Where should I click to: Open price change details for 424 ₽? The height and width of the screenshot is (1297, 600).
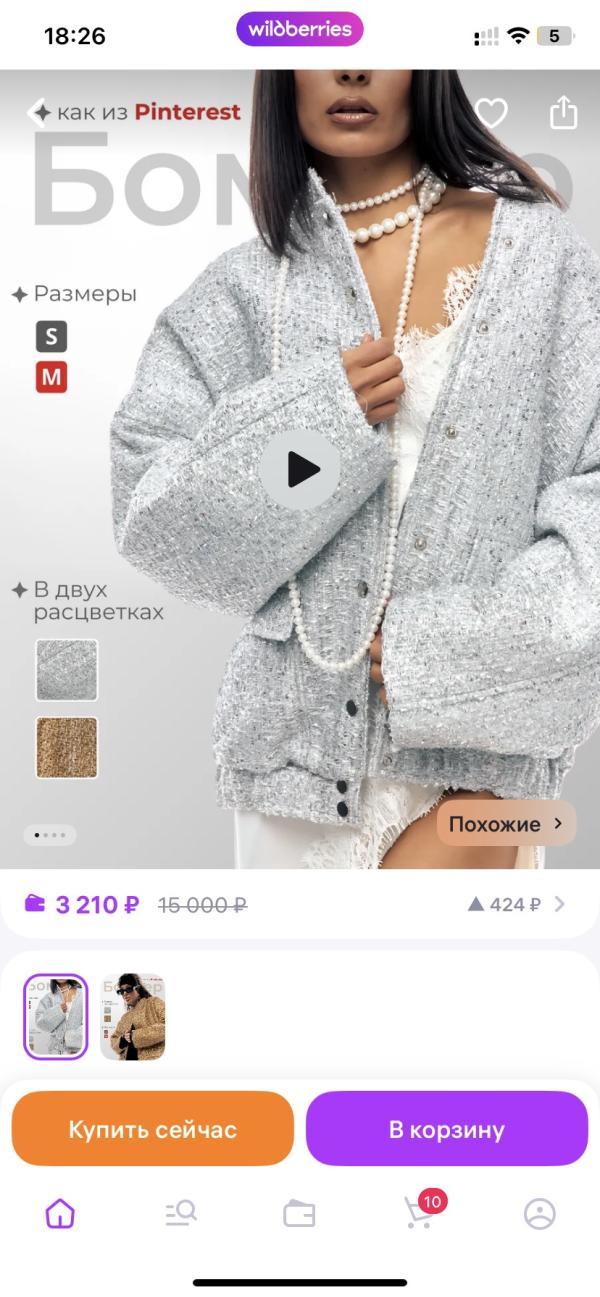click(516, 904)
